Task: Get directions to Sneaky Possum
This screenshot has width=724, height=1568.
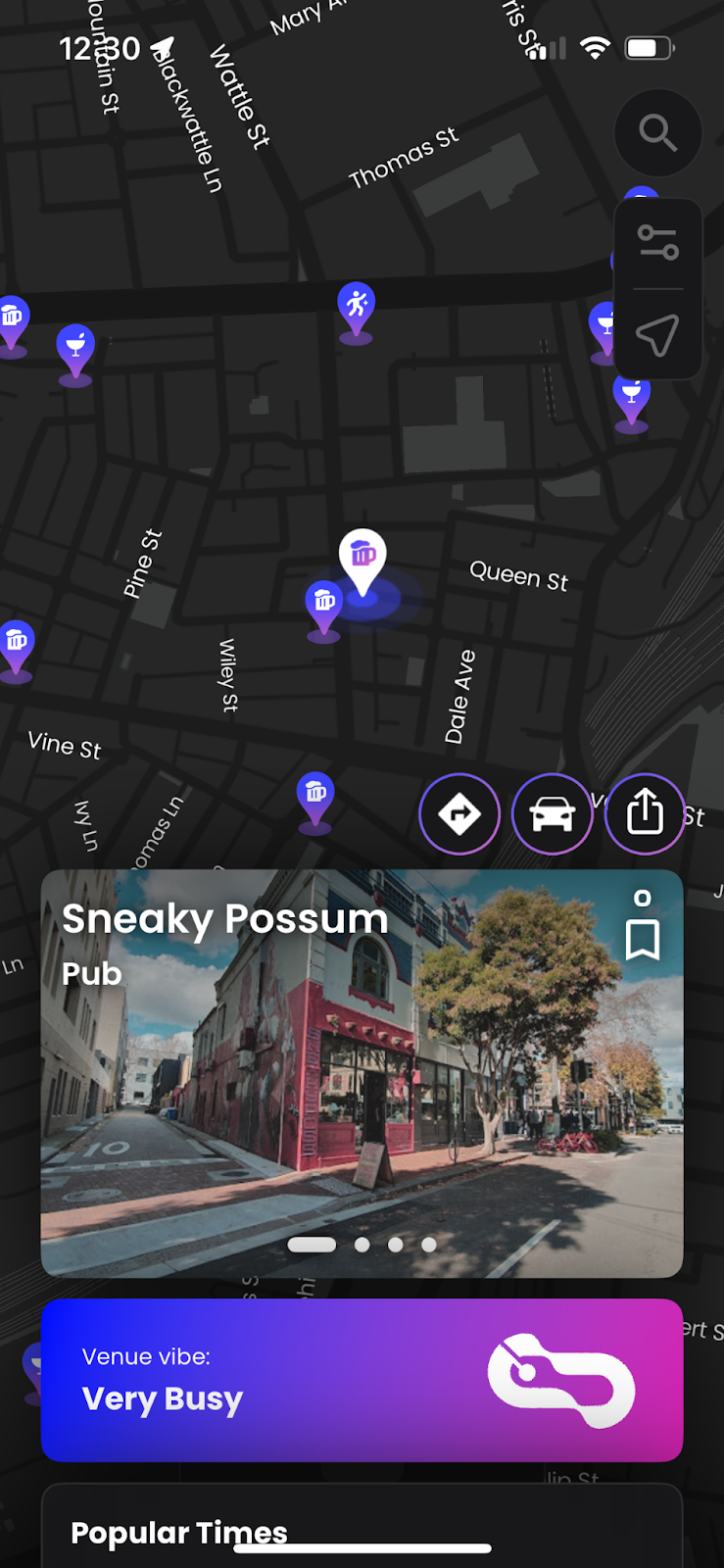Action: (459, 813)
